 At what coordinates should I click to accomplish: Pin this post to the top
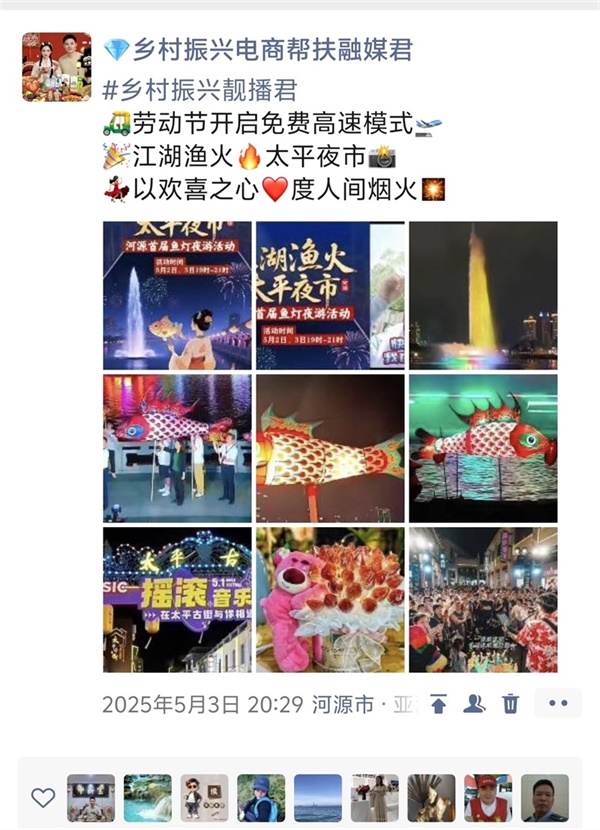pyautogui.click(x=438, y=704)
